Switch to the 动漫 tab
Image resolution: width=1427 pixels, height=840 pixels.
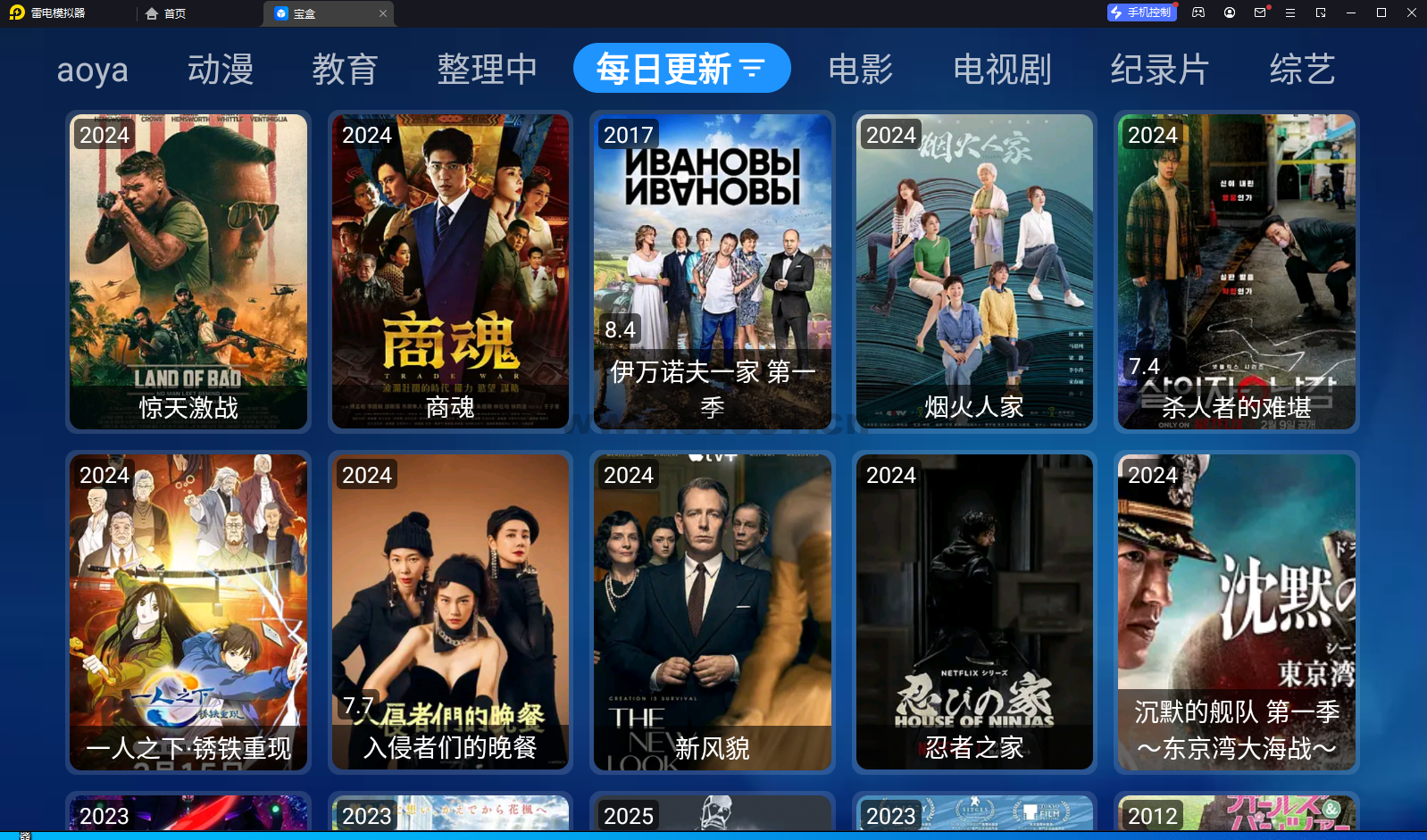tap(221, 70)
